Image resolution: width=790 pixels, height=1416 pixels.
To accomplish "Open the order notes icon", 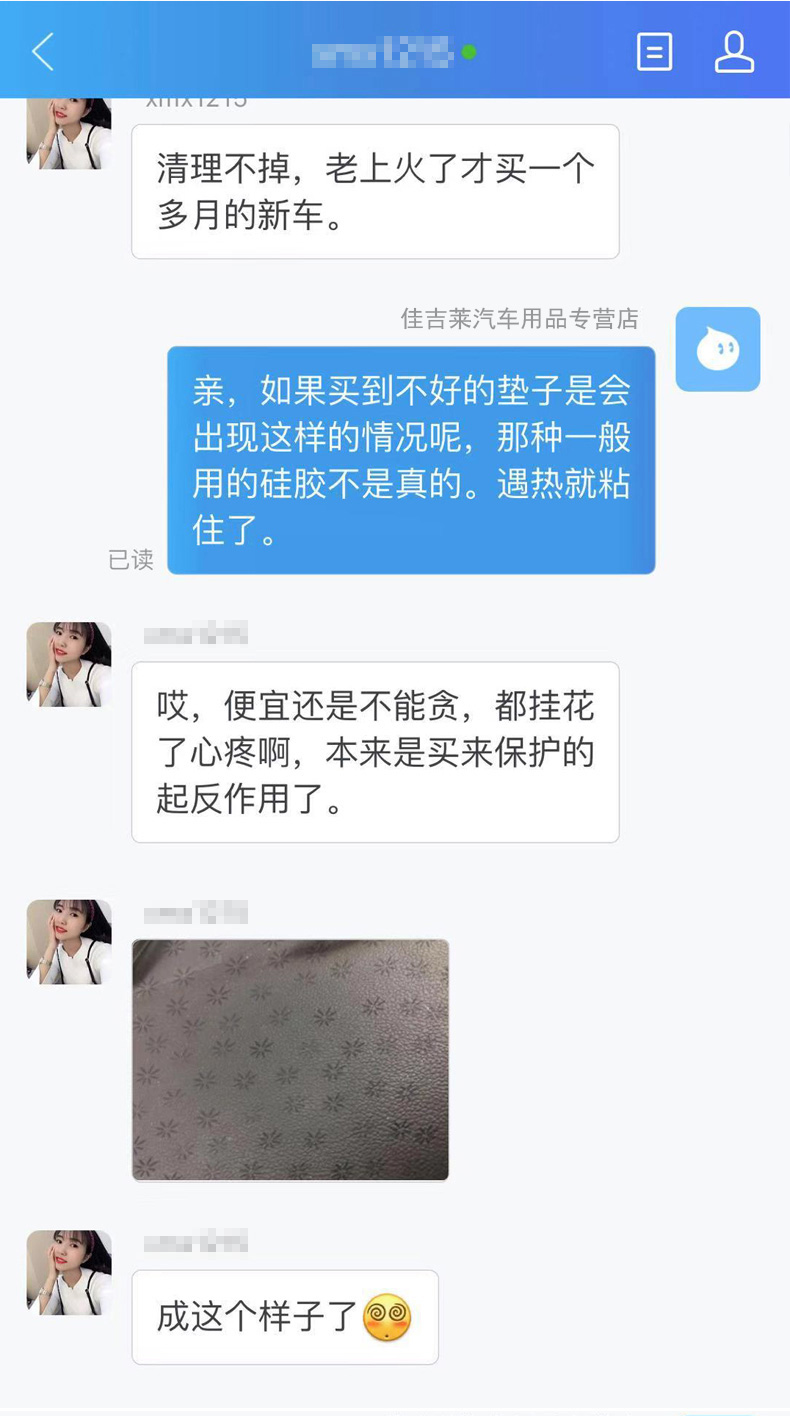I will (654, 52).
